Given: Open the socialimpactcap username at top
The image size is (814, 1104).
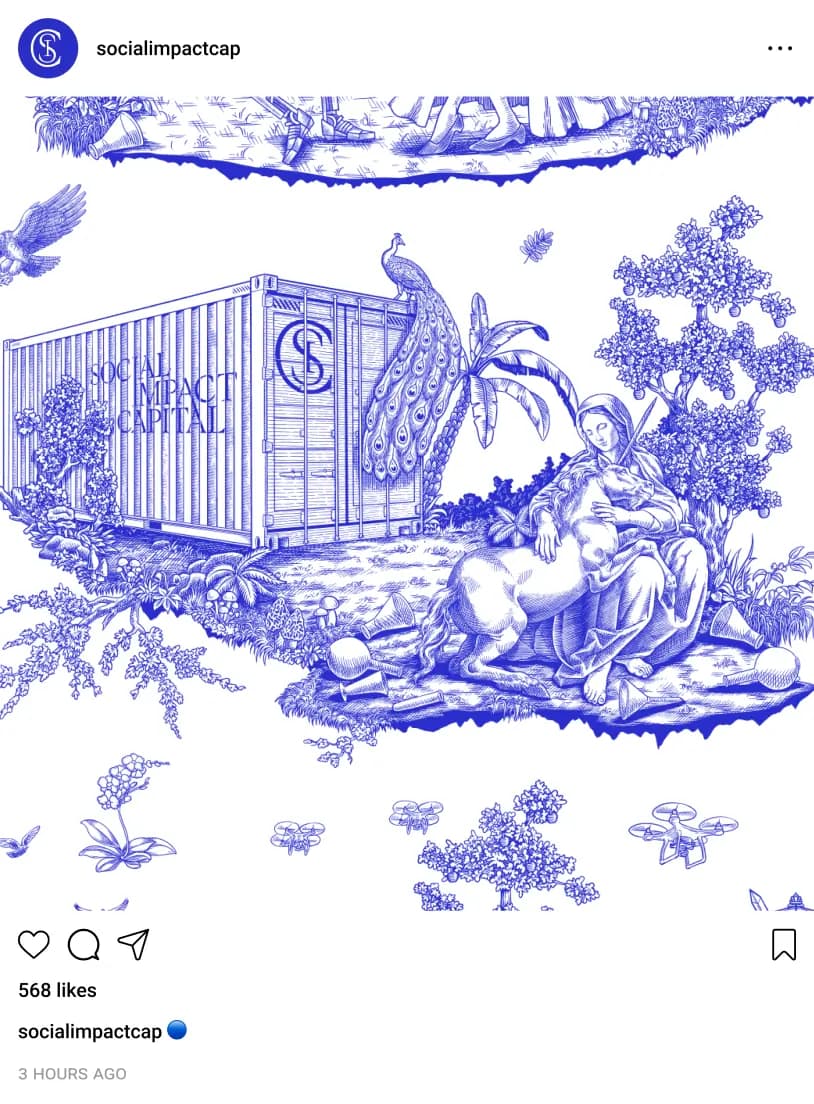Looking at the screenshot, I should tap(168, 48).
